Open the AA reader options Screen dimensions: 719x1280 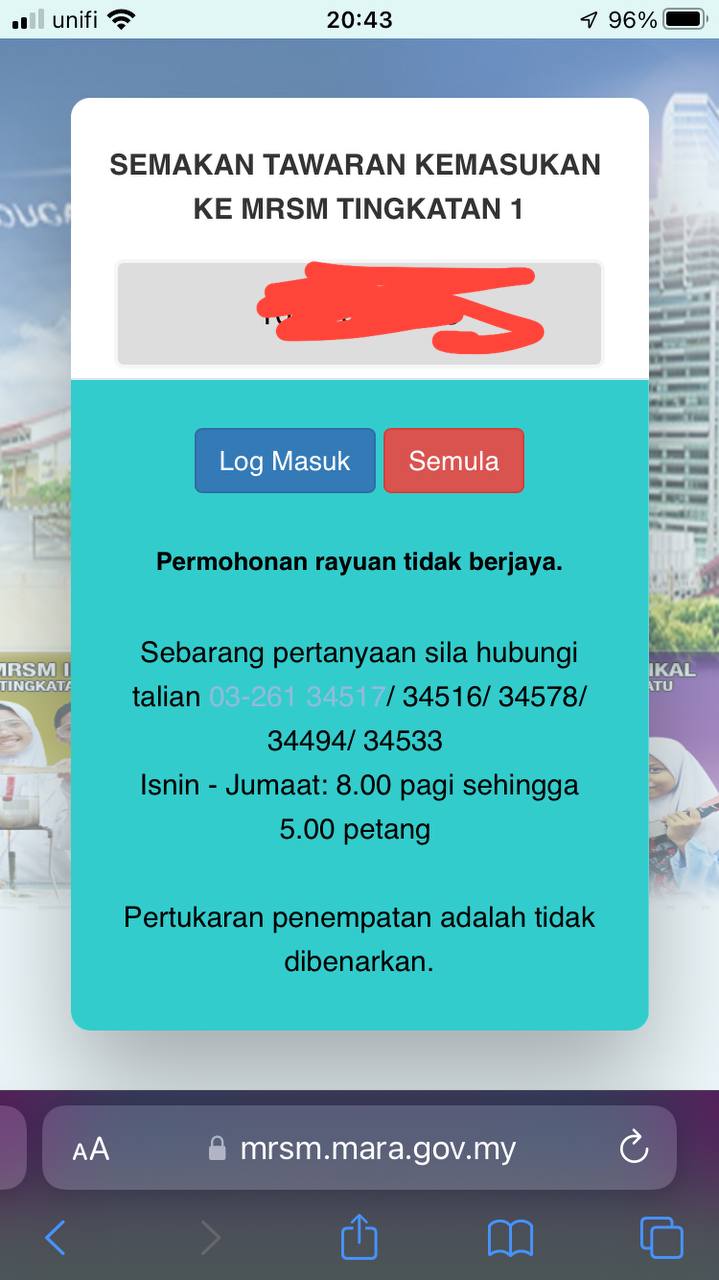pyautogui.click(x=91, y=1149)
